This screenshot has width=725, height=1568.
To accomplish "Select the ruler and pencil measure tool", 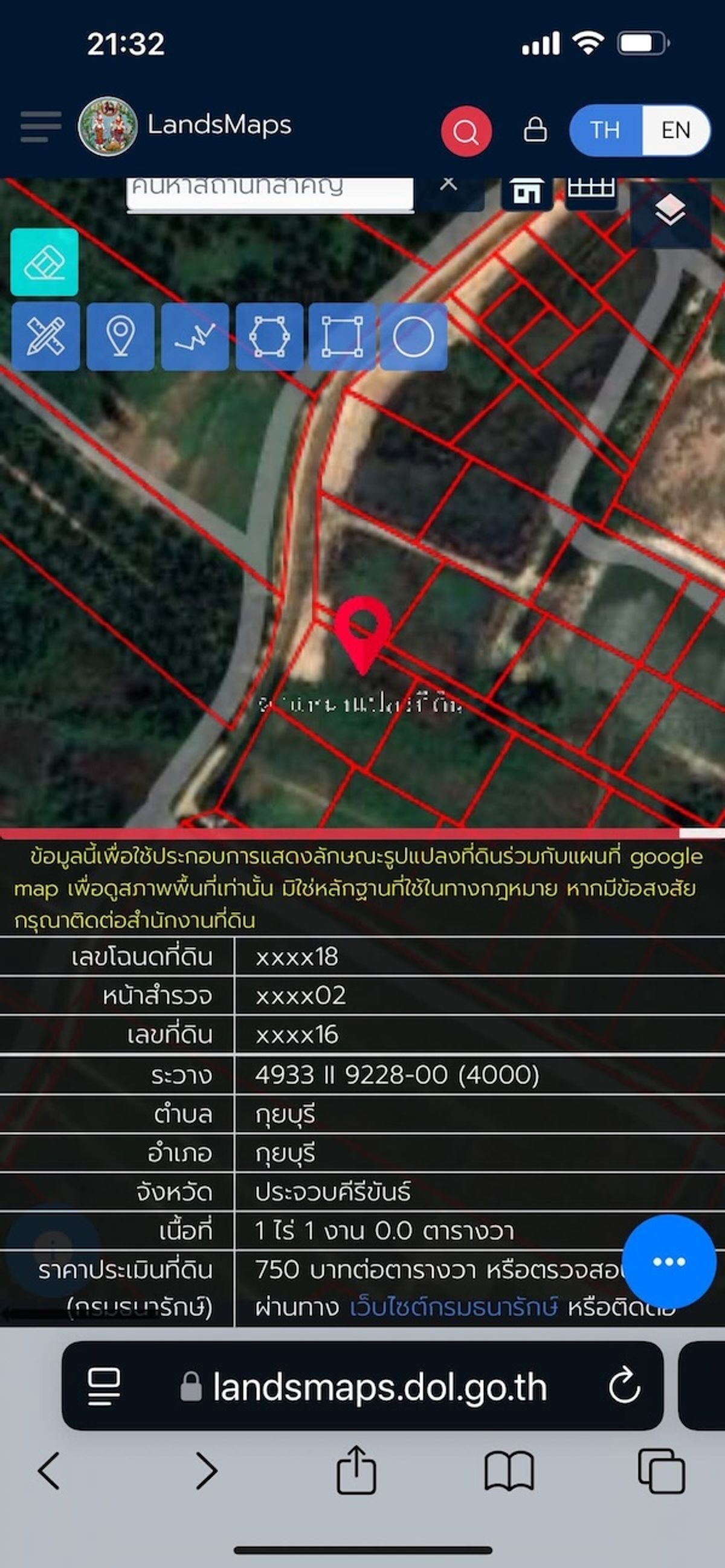I will pyautogui.click(x=46, y=336).
